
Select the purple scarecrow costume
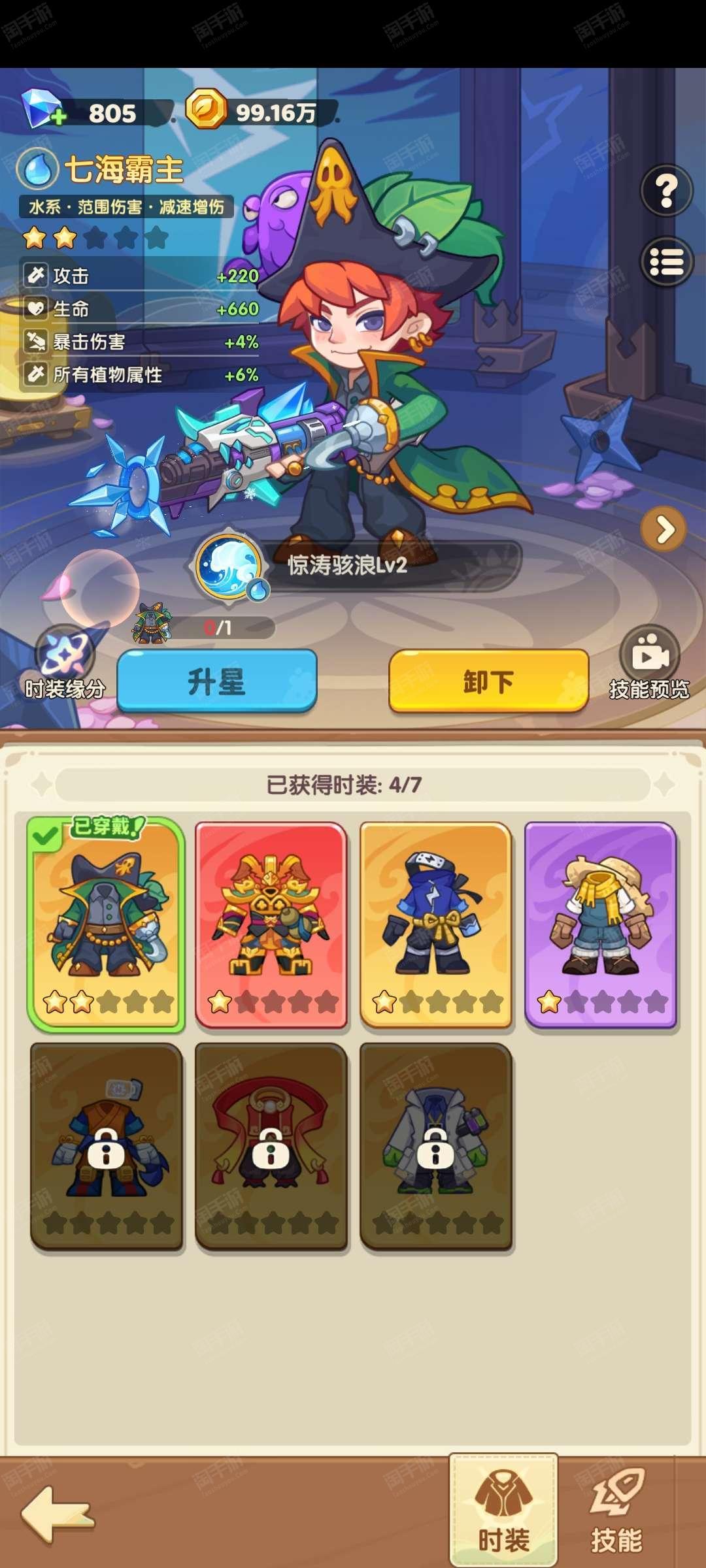pyautogui.click(x=600, y=924)
